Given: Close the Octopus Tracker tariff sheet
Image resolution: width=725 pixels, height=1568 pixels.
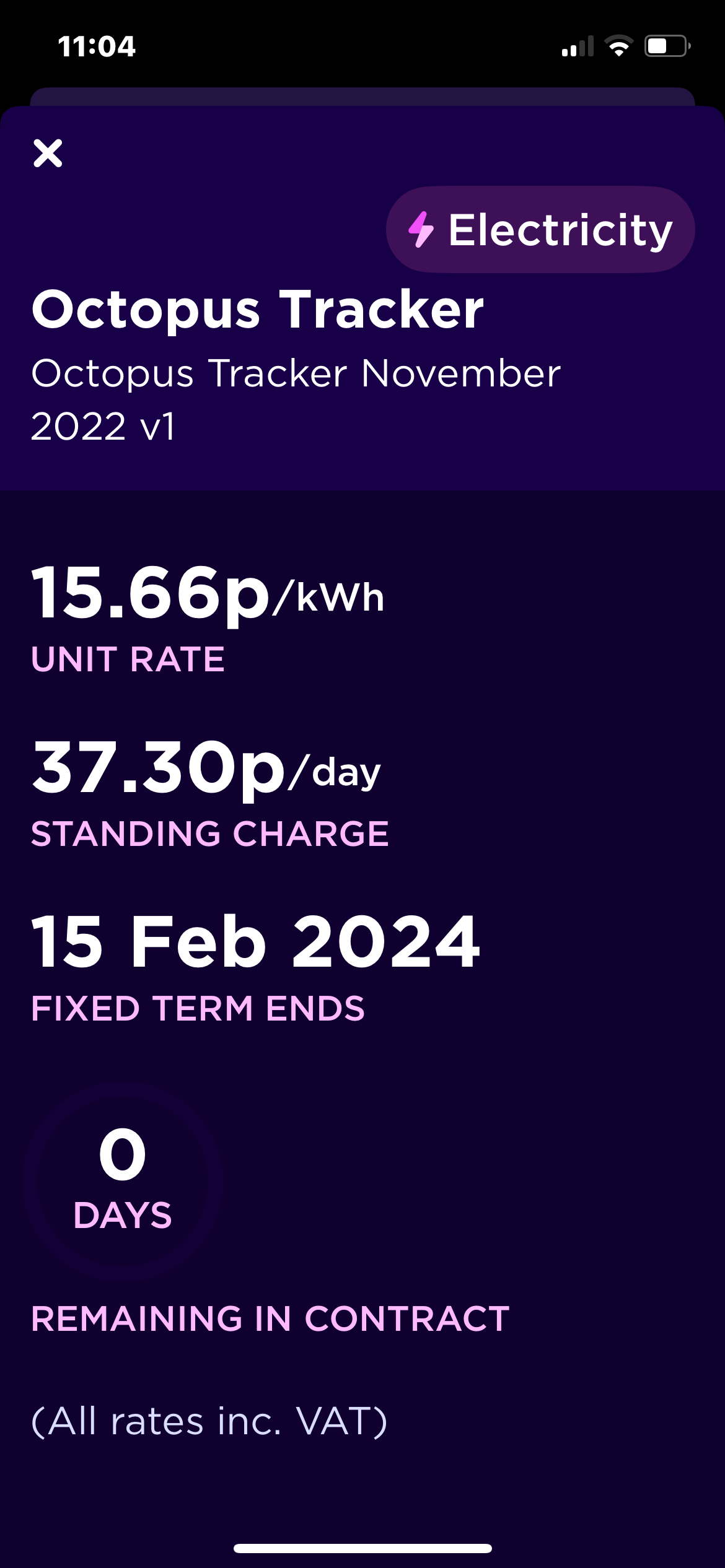Looking at the screenshot, I should point(48,153).
